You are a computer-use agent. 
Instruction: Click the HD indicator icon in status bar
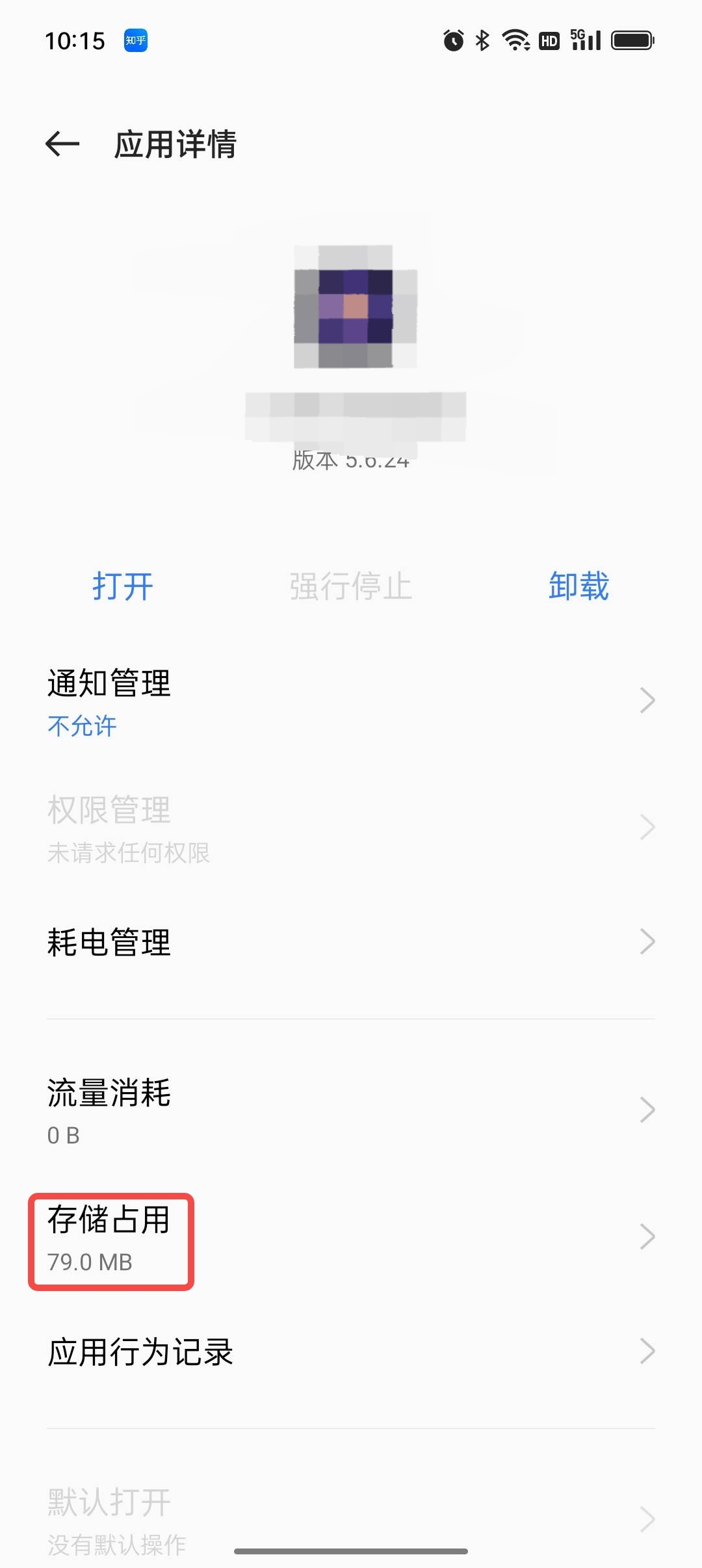(547, 40)
